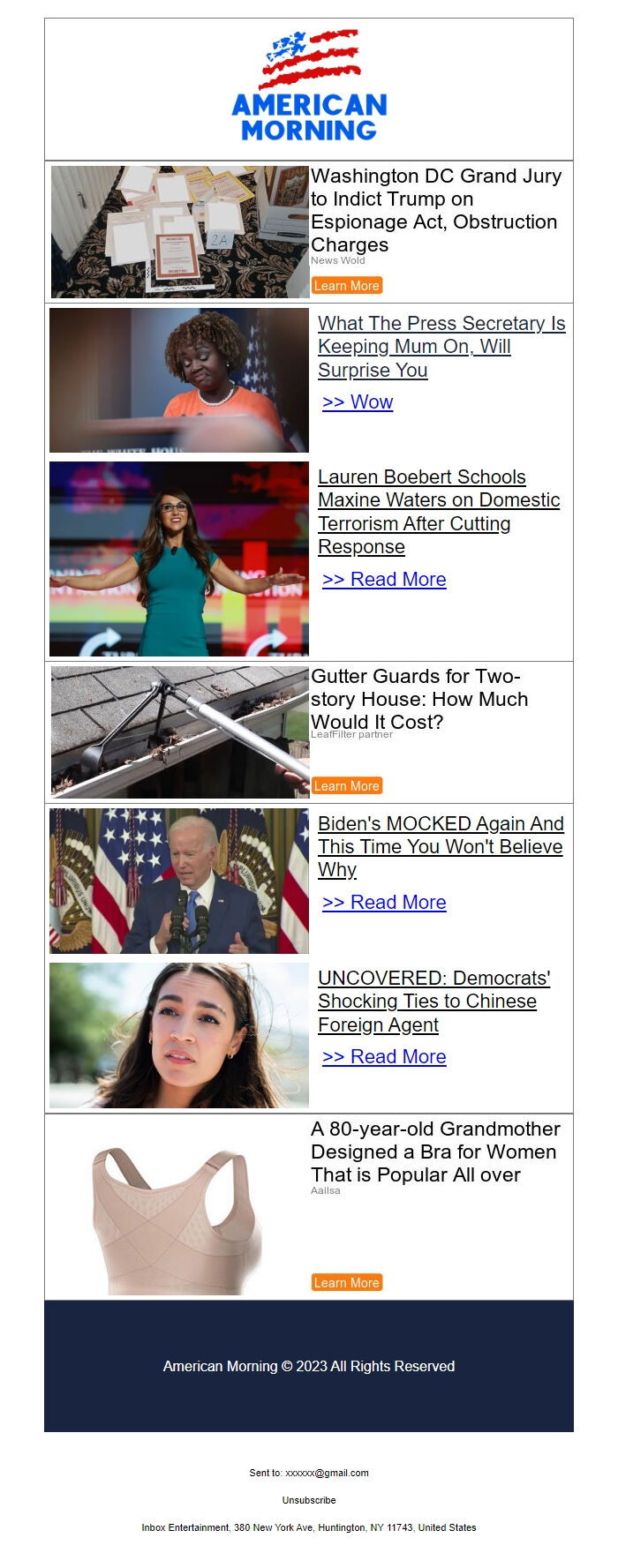Open the Press Secretary photo thumbnail

179,380
